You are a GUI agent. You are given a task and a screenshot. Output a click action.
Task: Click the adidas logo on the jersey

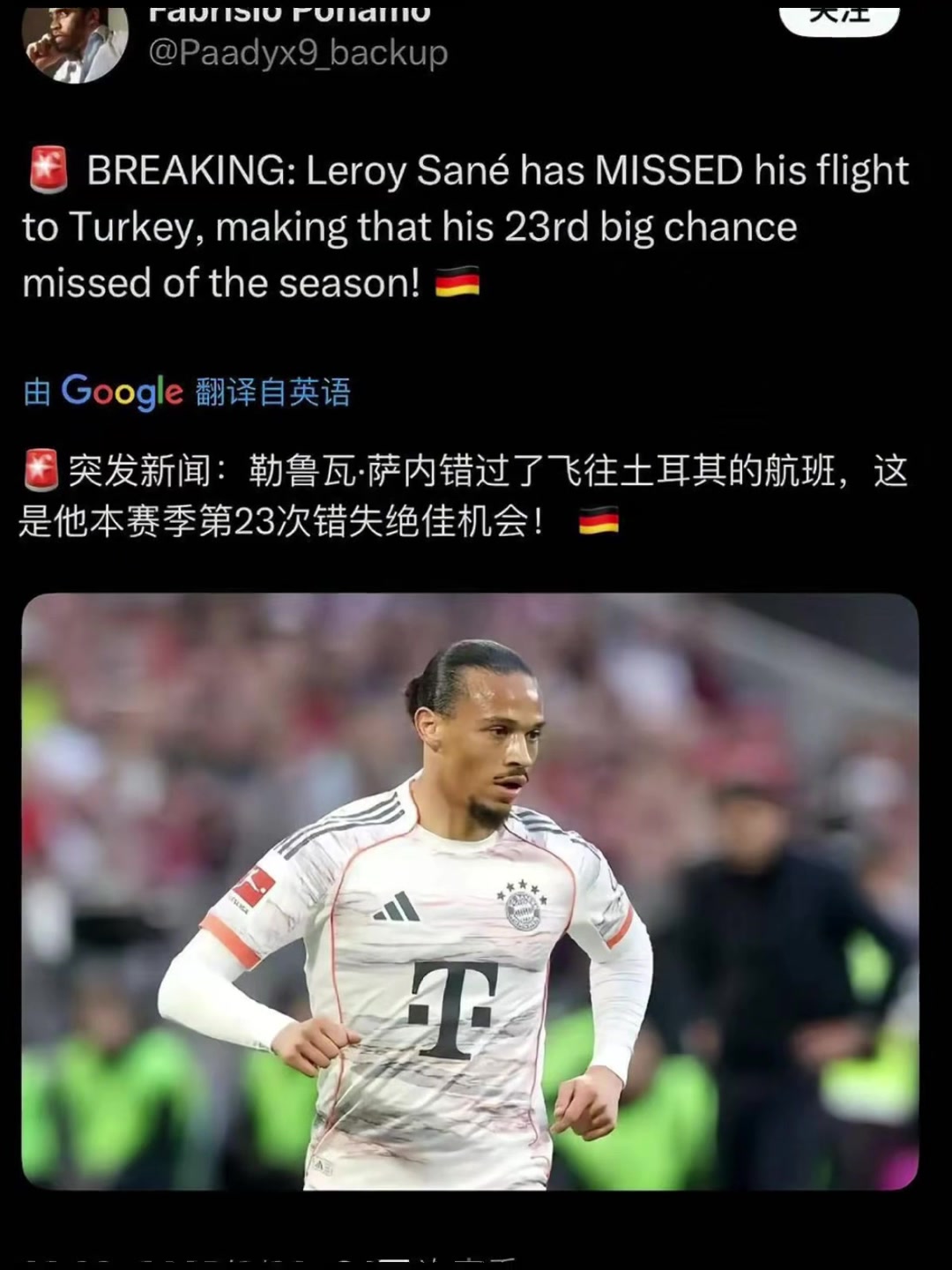(x=396, y=906)
